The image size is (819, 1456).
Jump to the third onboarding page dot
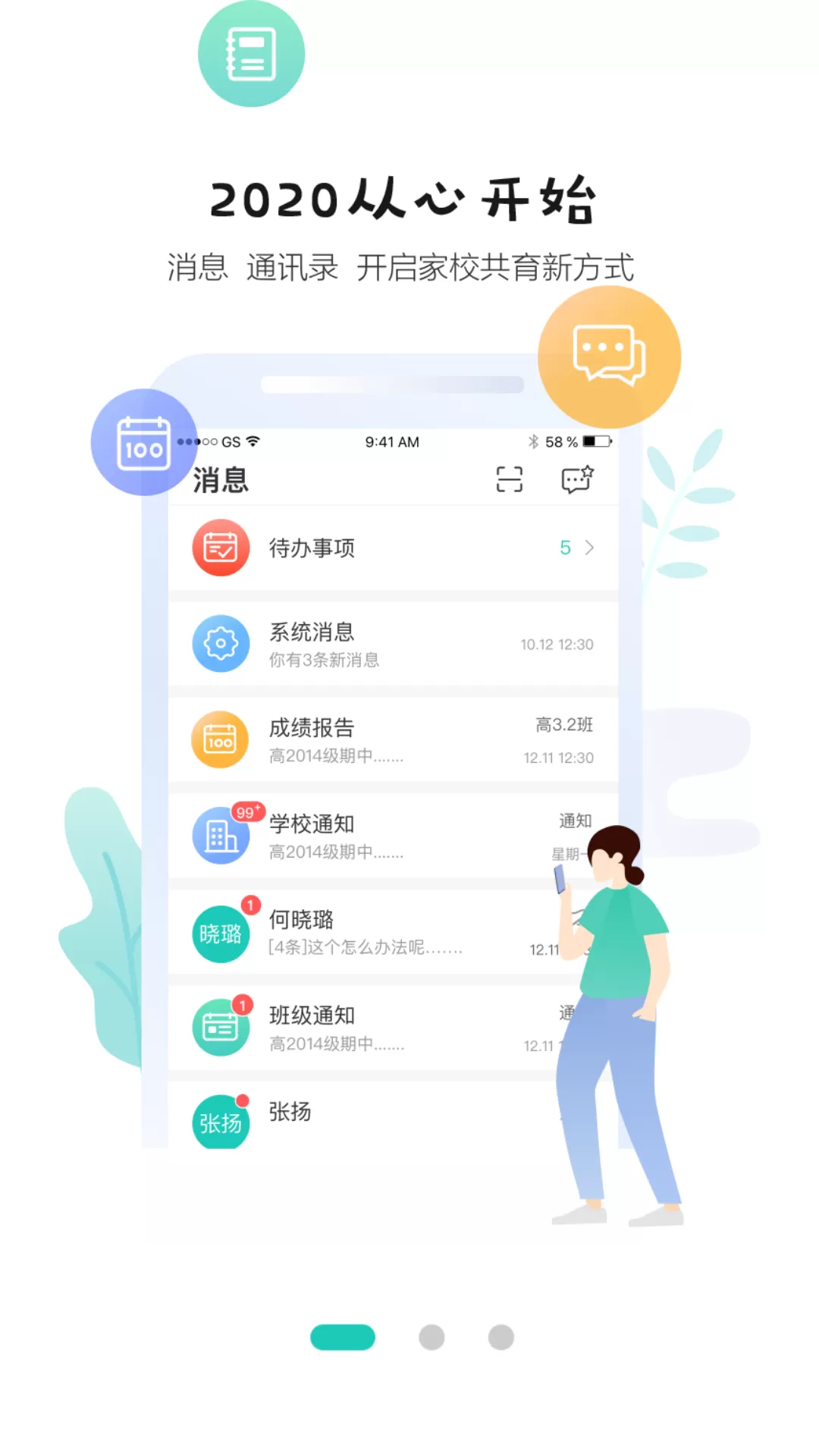point(500,1337)
